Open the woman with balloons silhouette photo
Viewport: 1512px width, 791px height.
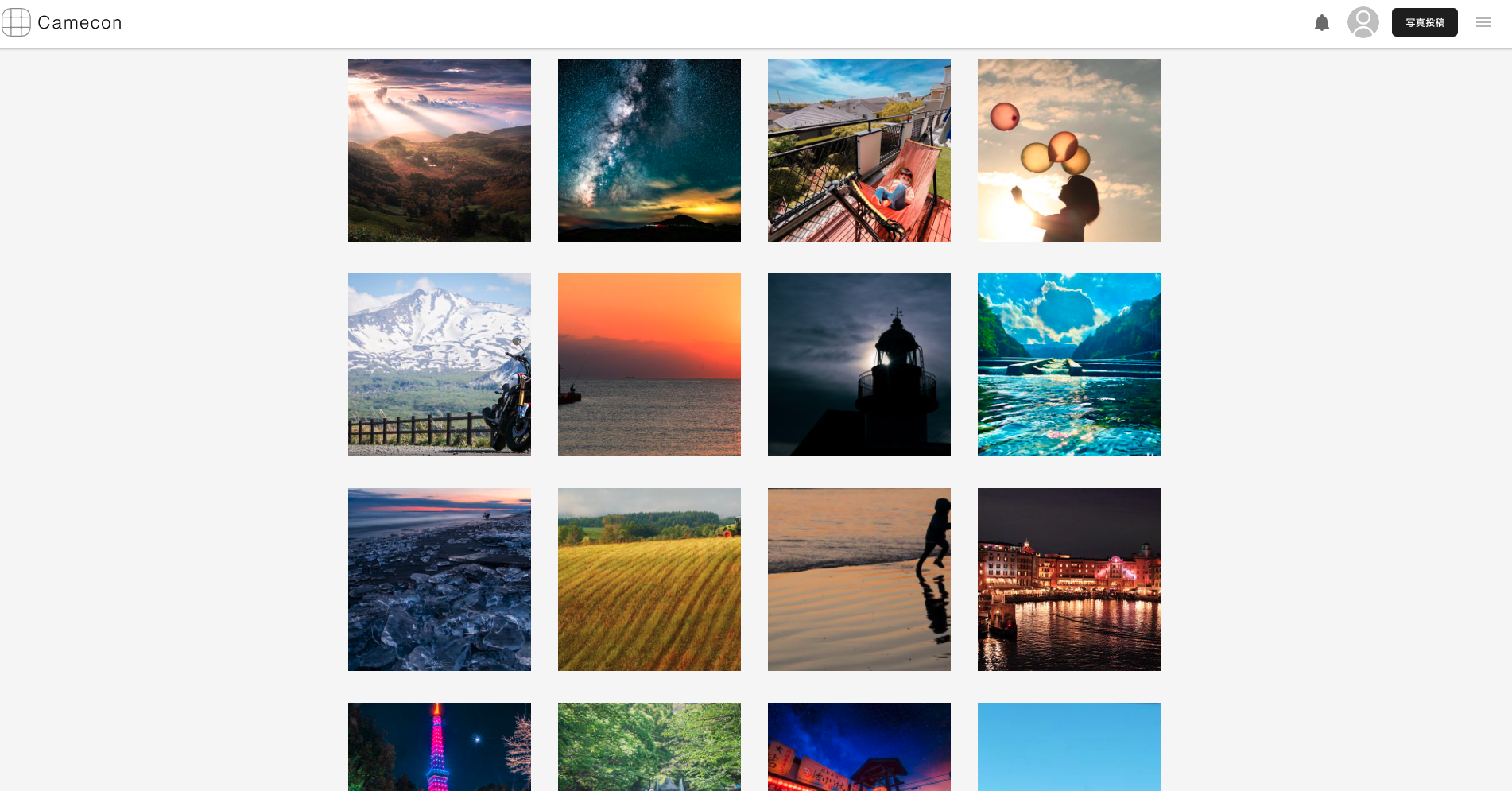[x=1068, y=150]
